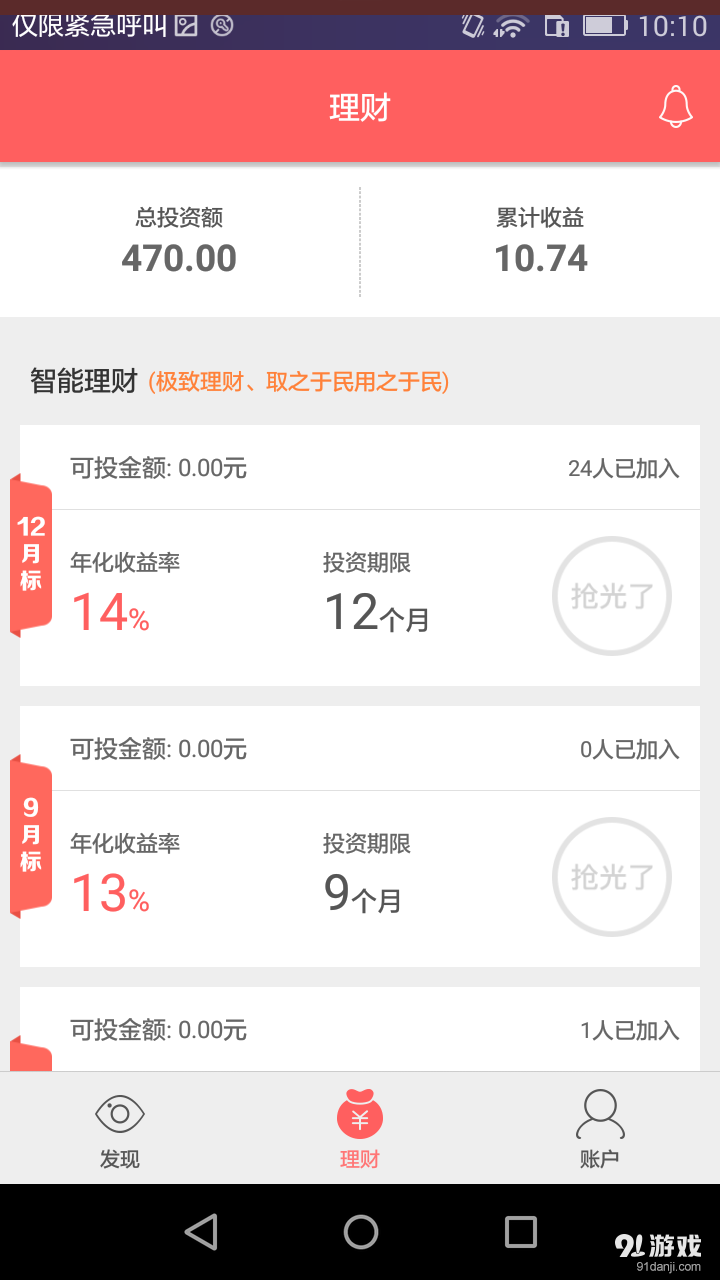Open notifications via the bell icon
720x1280 pixels.
(674, 105)
